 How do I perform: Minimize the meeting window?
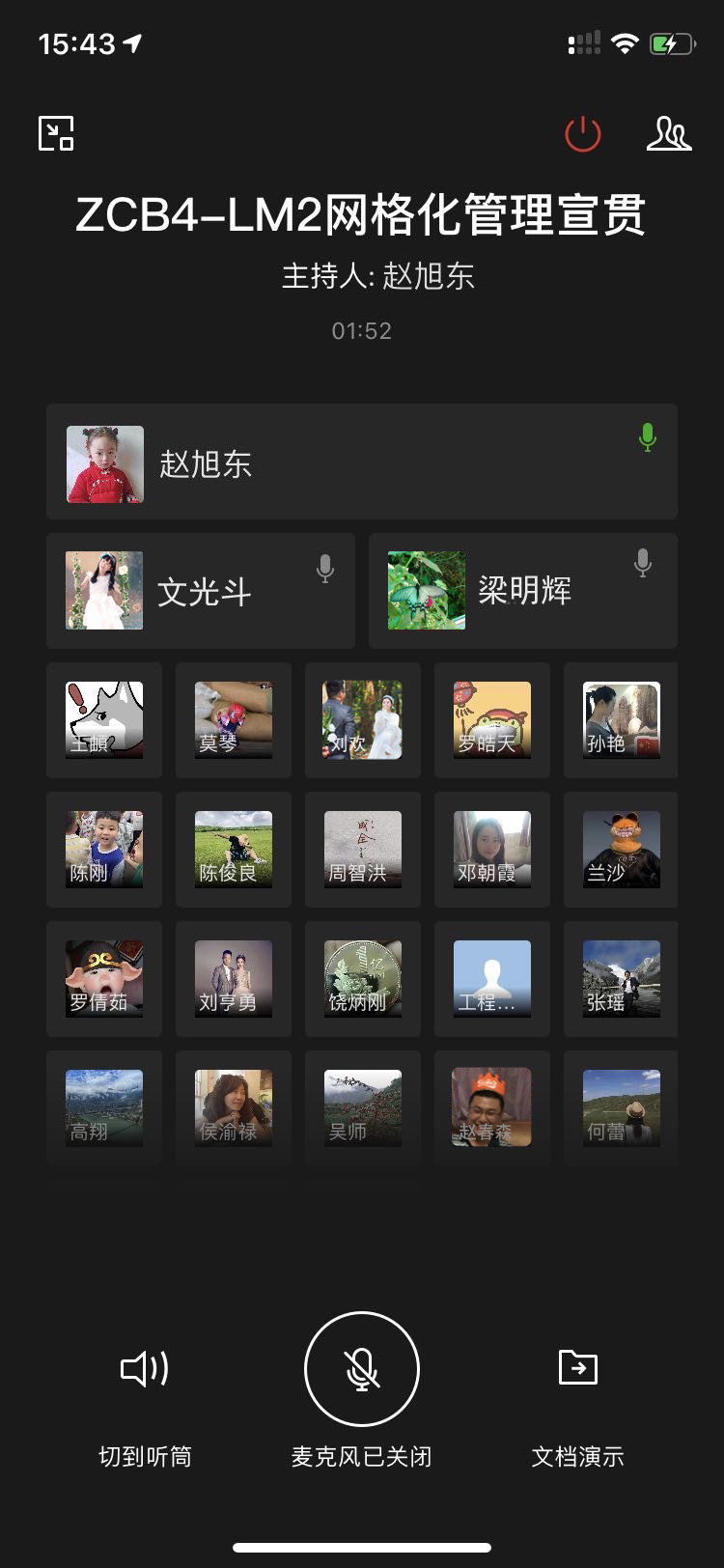click(56, 133)
